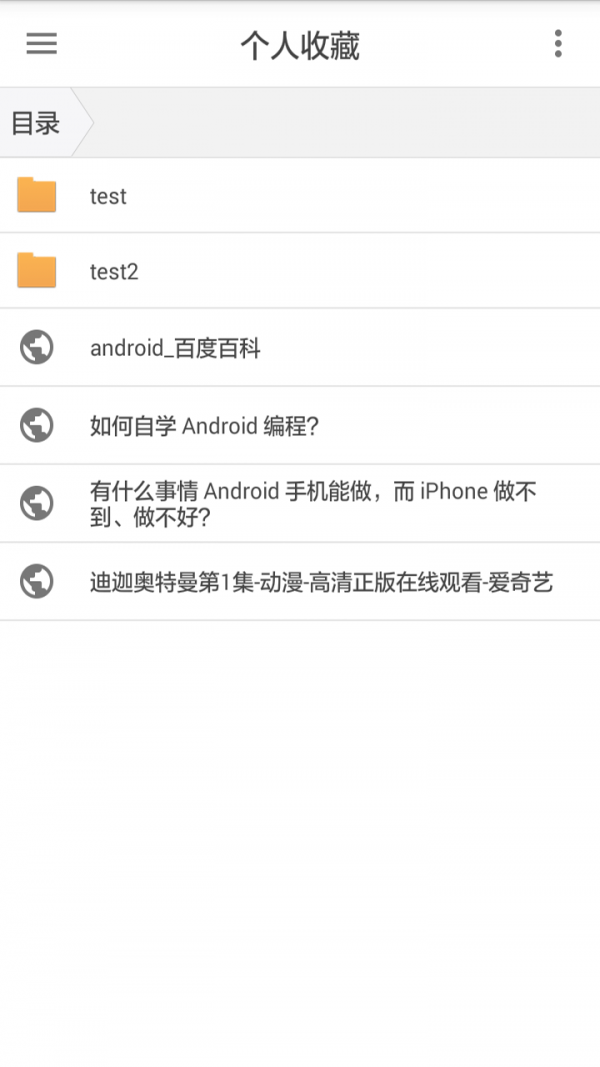Viewport: 600px width, 1067px height.
Task: Open the android_百度百科 bookmark
Action: pos(300,348)
